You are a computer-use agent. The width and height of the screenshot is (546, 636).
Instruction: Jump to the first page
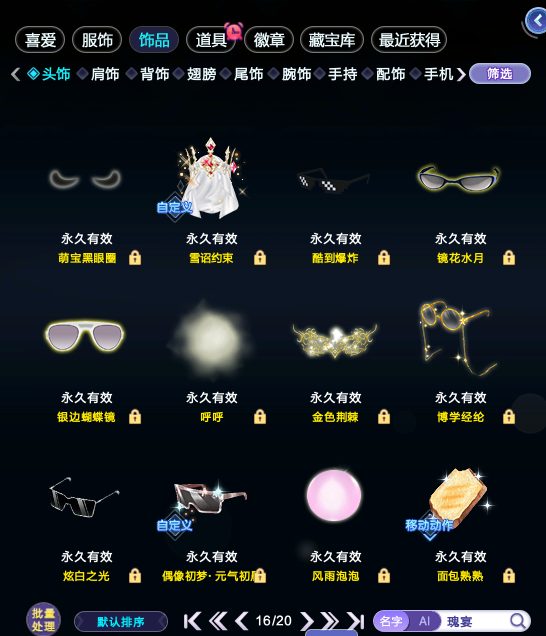click(x=192, y=621)
